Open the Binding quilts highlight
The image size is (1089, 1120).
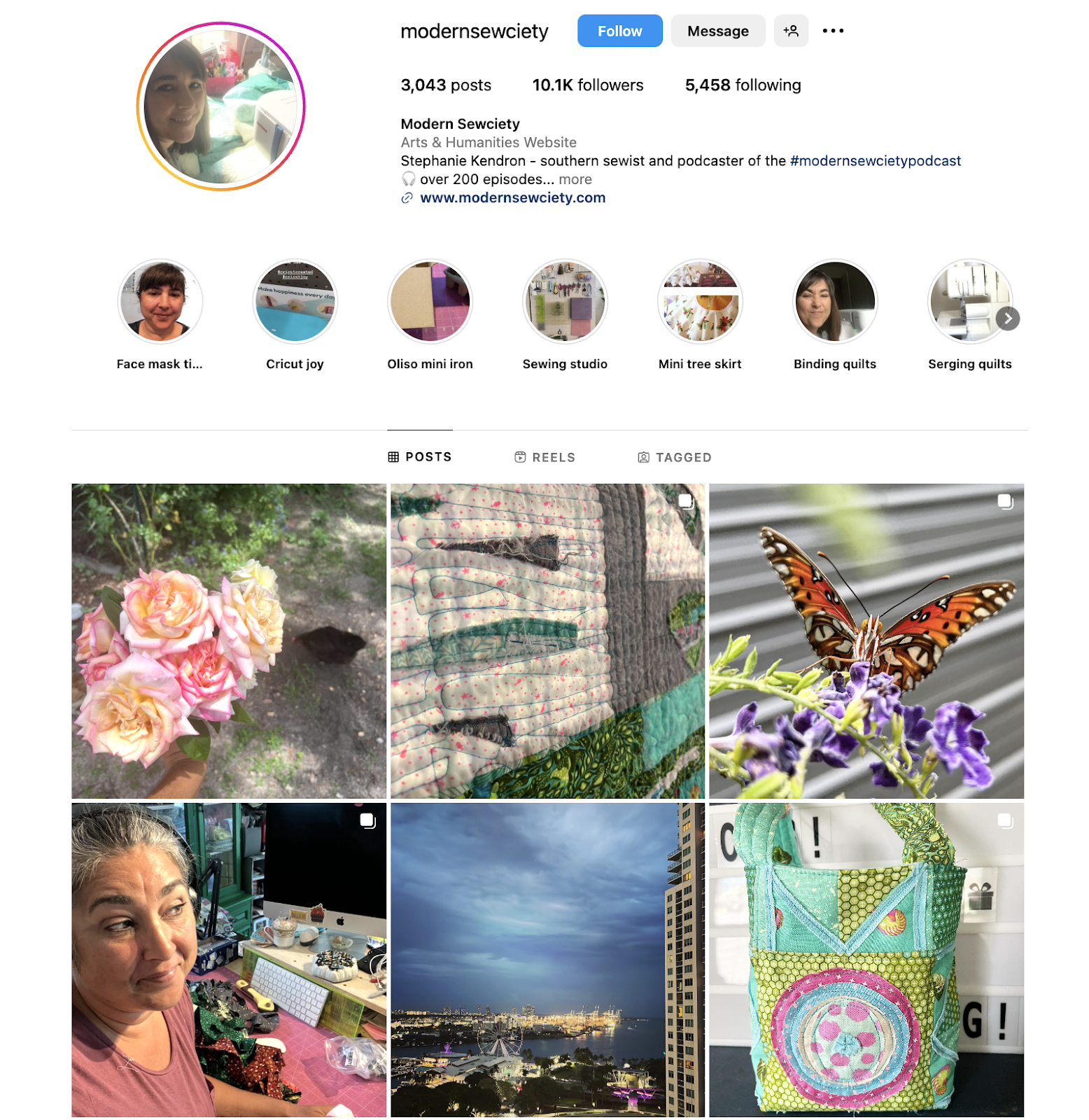click(834, 302)
